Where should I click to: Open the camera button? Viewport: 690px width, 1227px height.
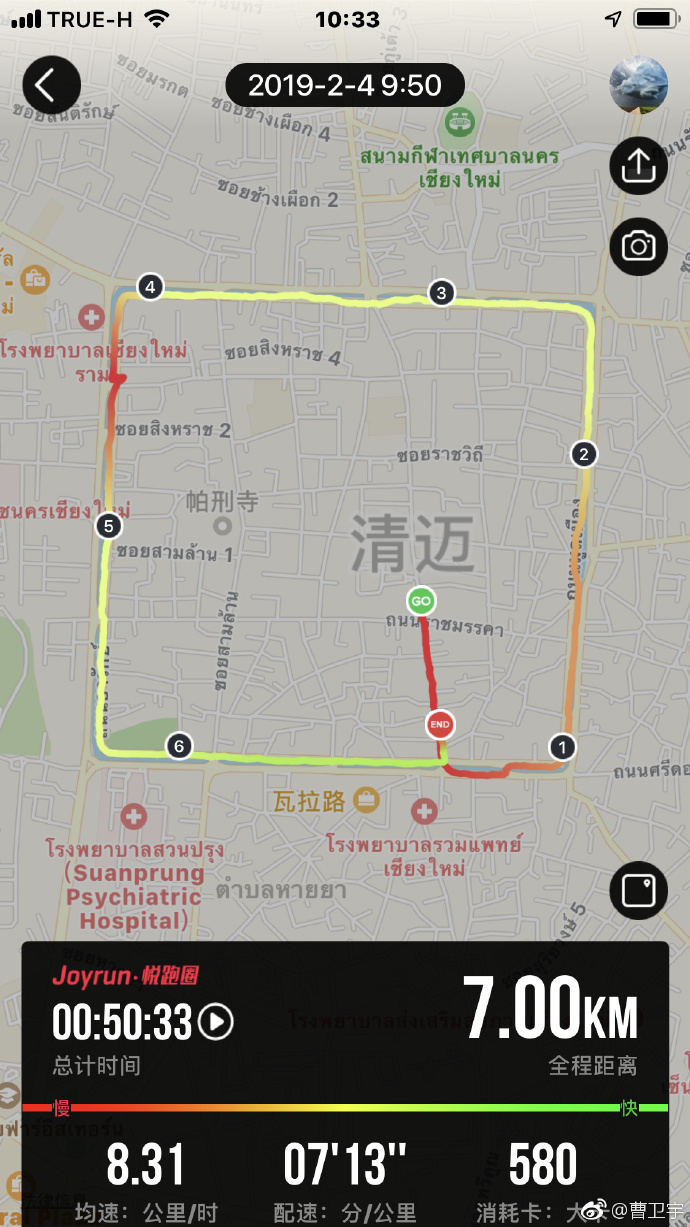(638, 246)
